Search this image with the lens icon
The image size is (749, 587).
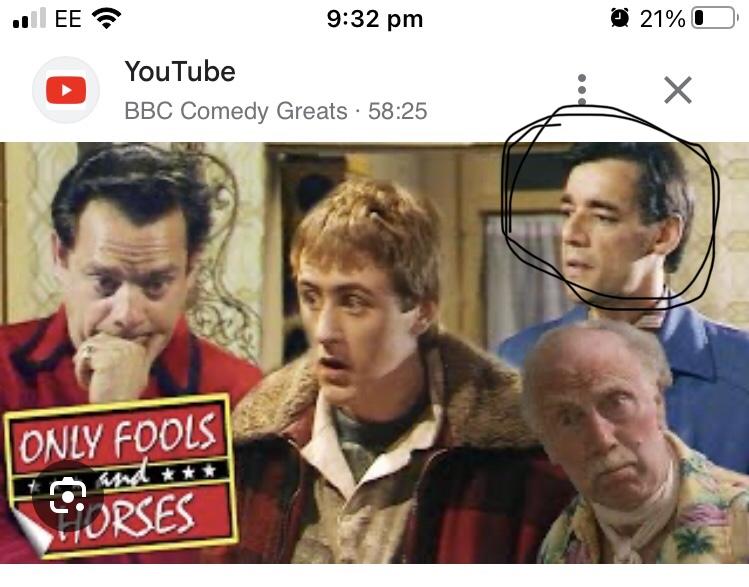tap(68, 496)
